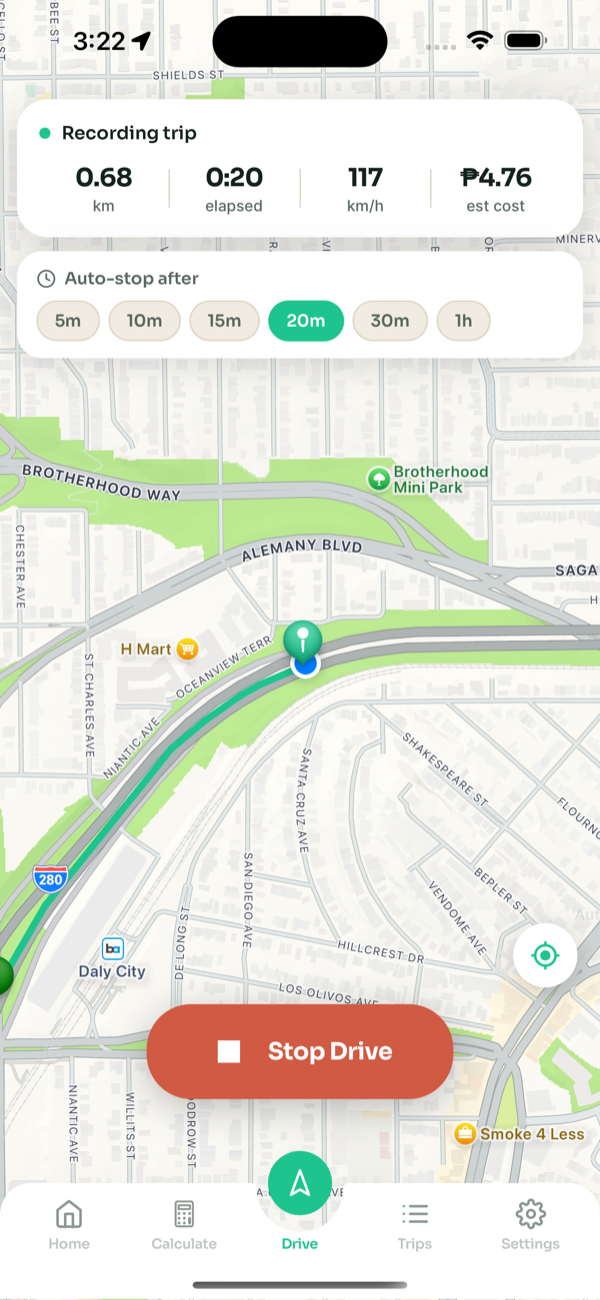
Task: Set auto-stop after 1h
Action: (464, 321)
